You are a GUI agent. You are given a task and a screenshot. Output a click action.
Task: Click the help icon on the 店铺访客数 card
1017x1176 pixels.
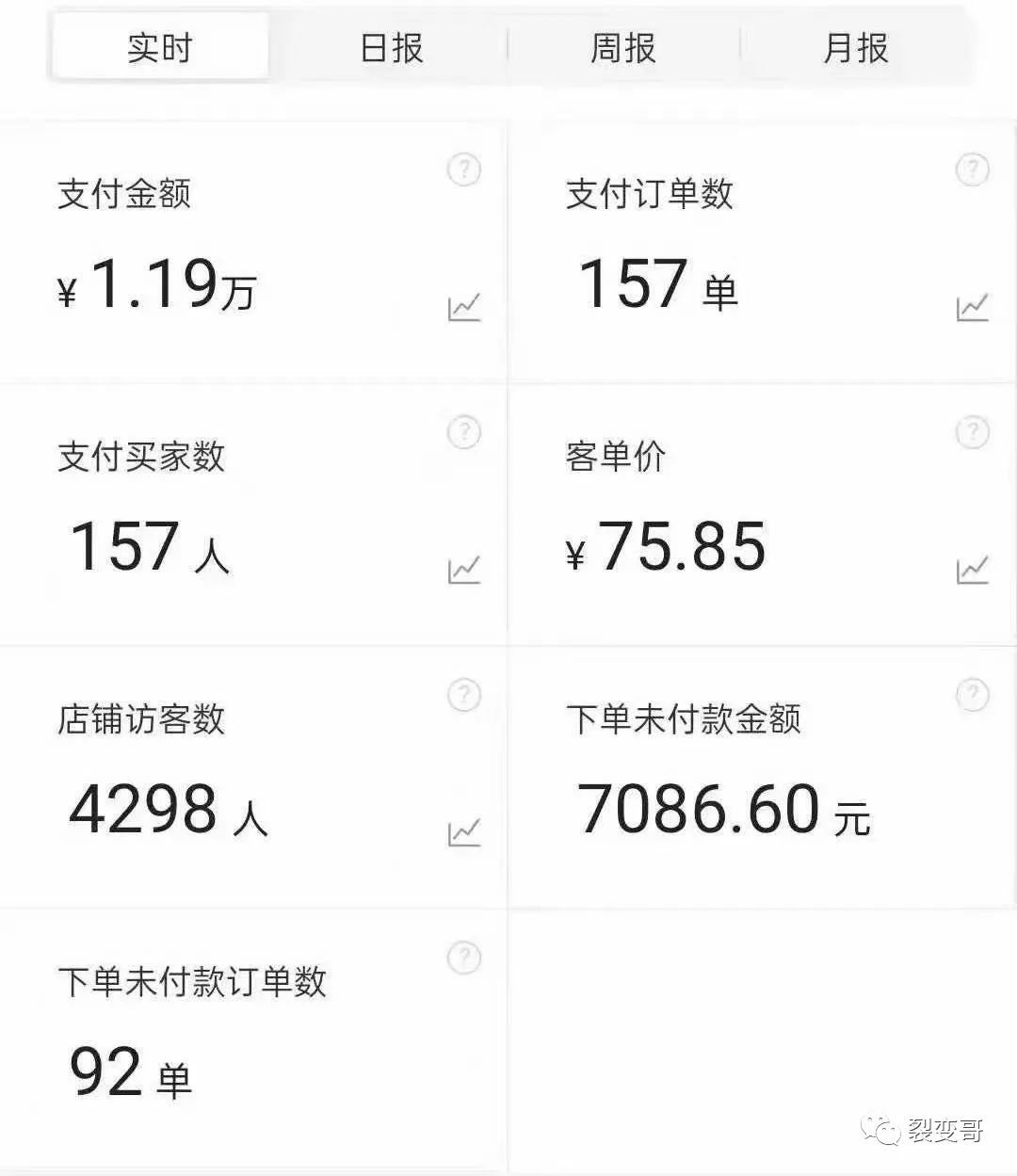[462, 695]
